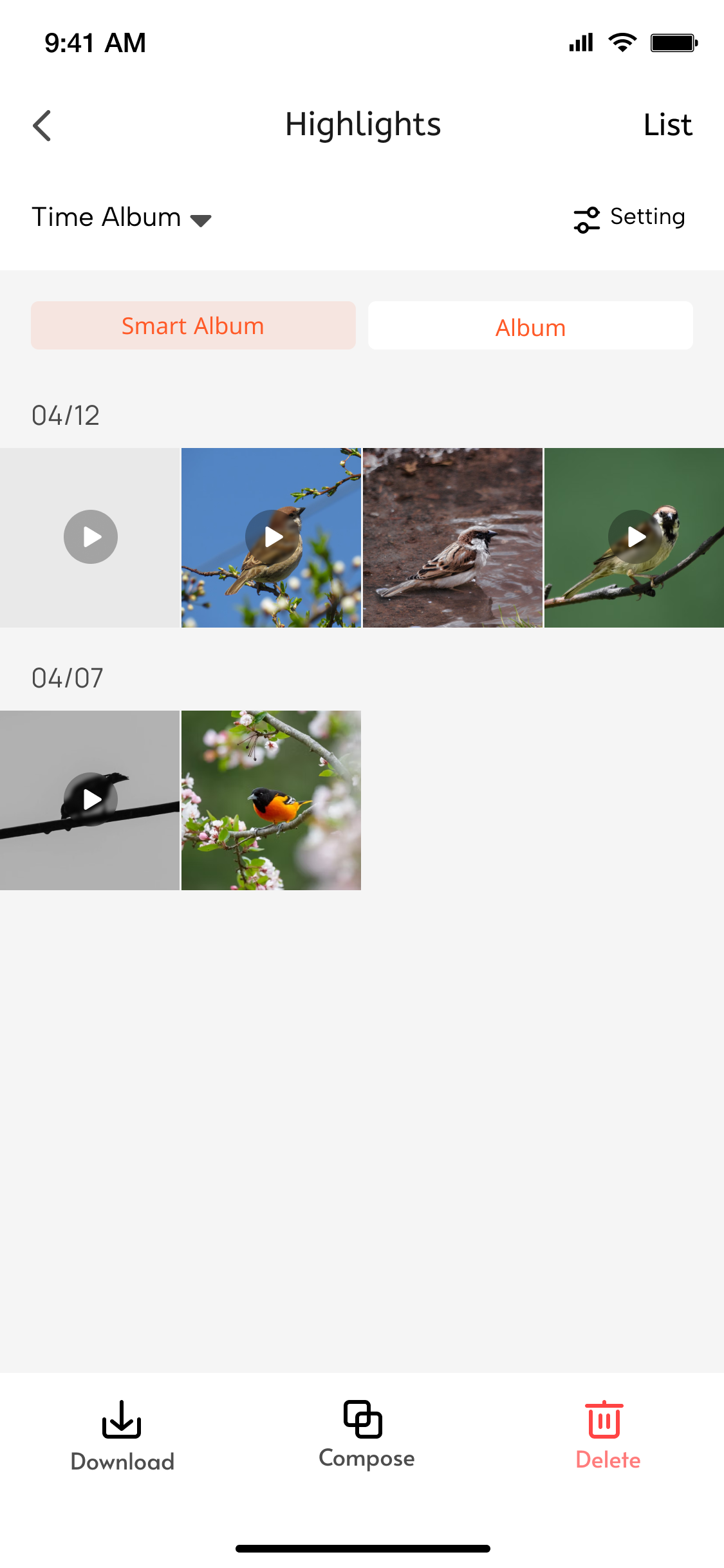The height and width of the screenshot is (1568, 724).
Task: Play the blank gray video from 04/12
Action: 90,537
